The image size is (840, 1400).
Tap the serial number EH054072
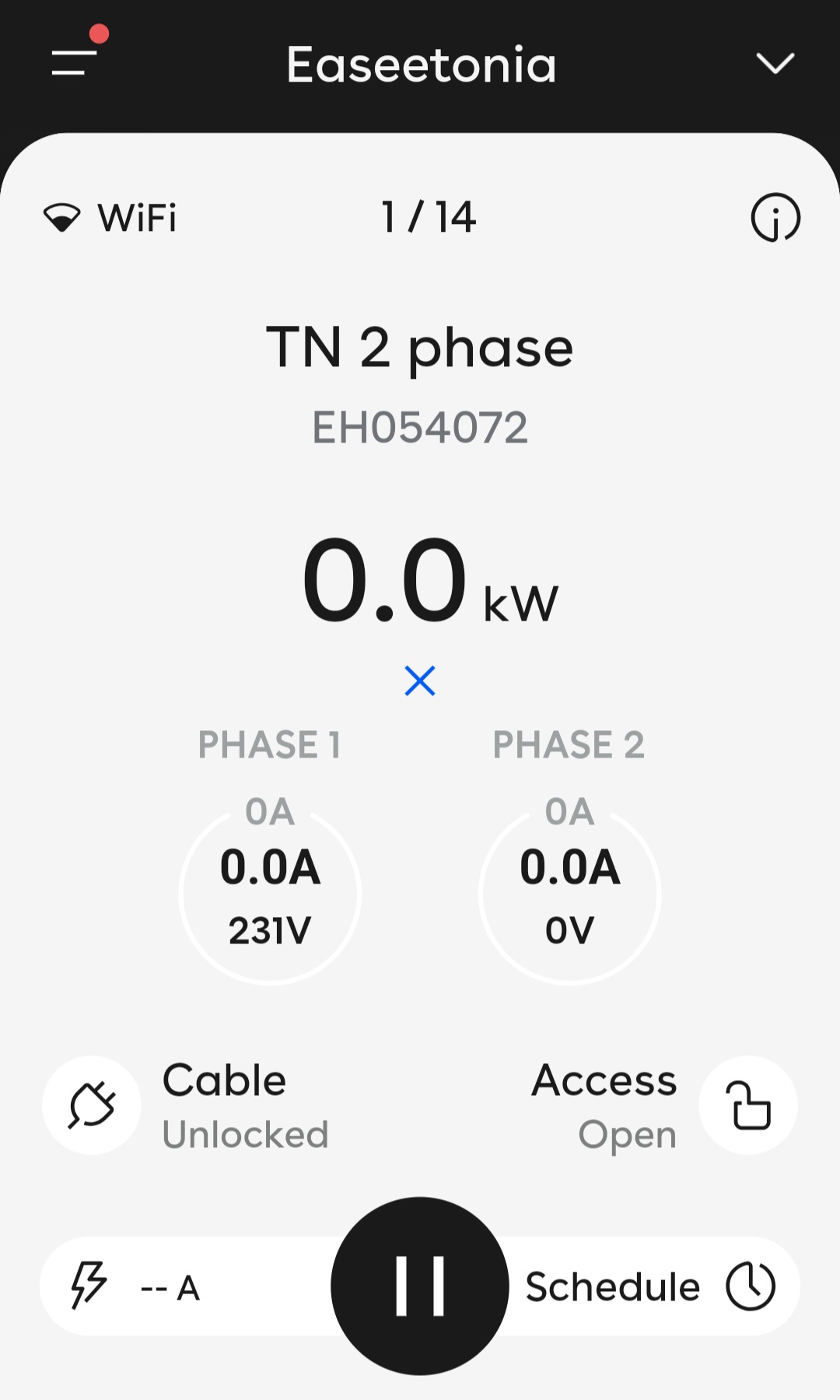(x=420, y=425)
